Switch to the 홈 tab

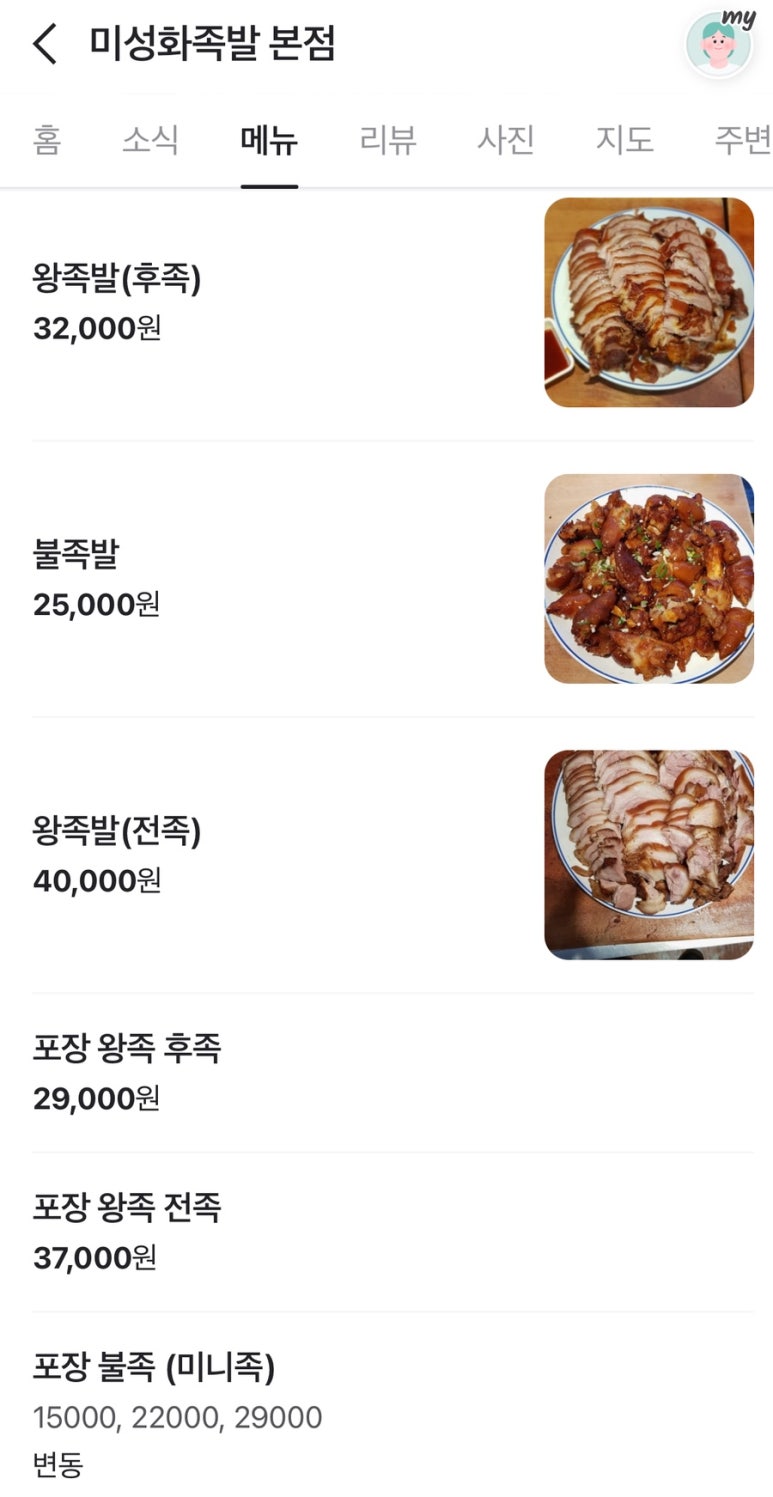click(x=46, y=141)
